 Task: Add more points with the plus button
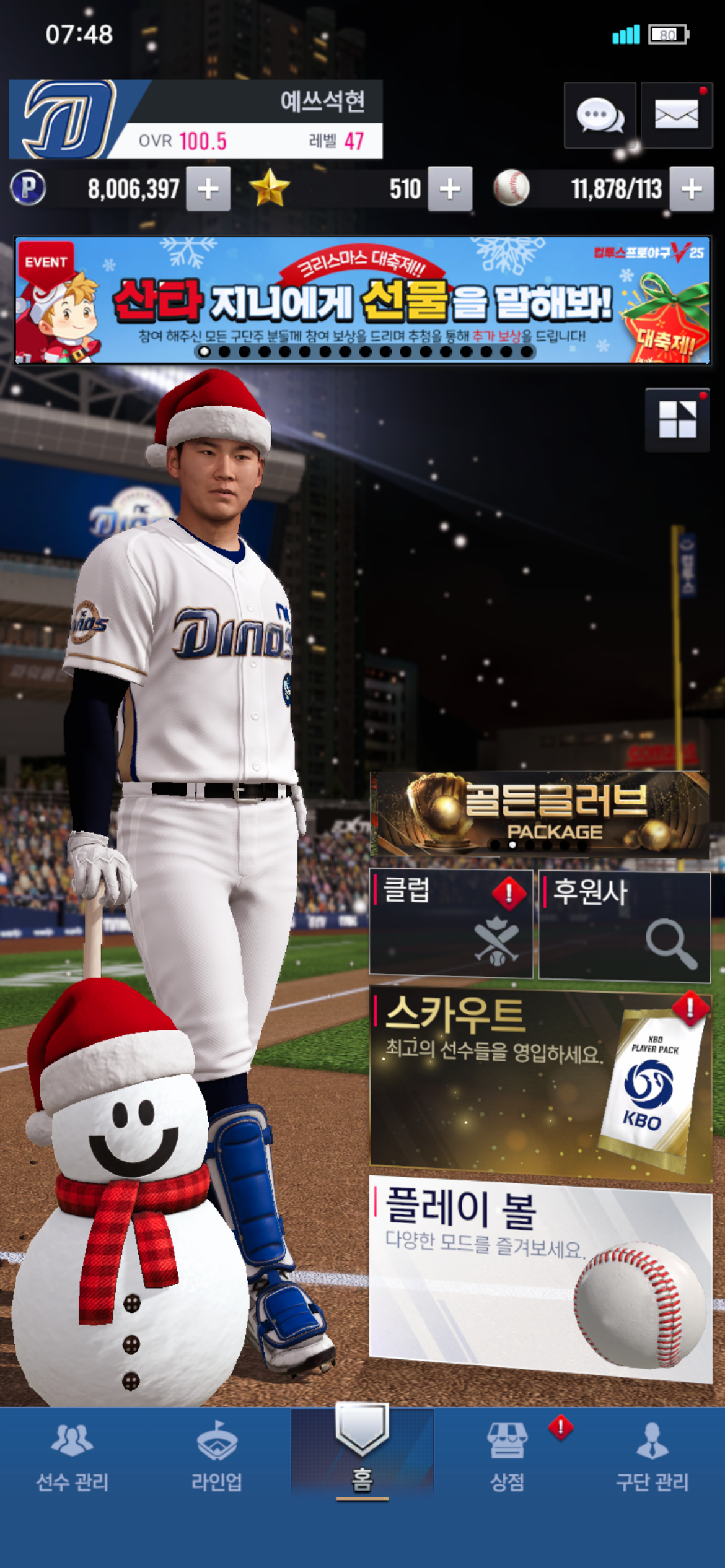[x=208, y=189]
